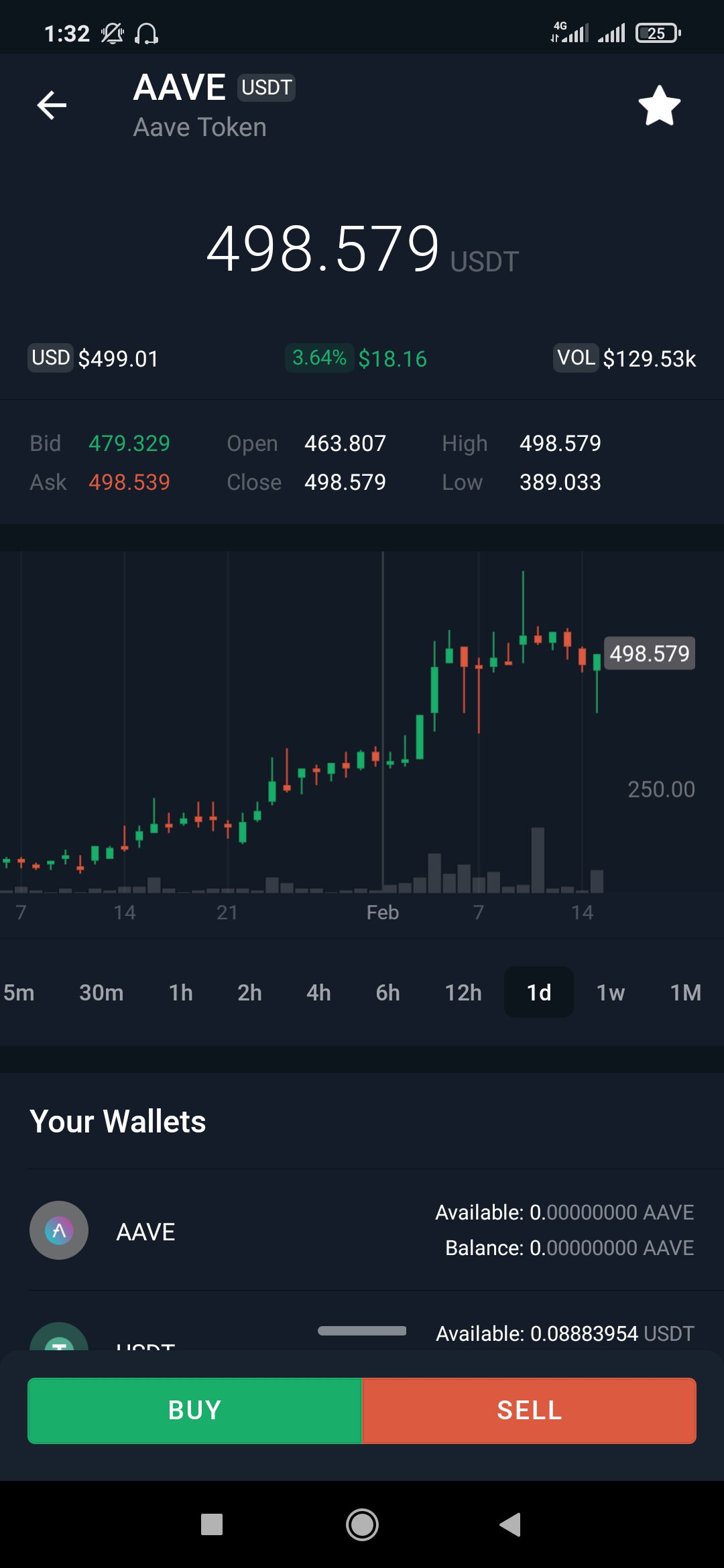Set chart timeframe to 2h

249,992
